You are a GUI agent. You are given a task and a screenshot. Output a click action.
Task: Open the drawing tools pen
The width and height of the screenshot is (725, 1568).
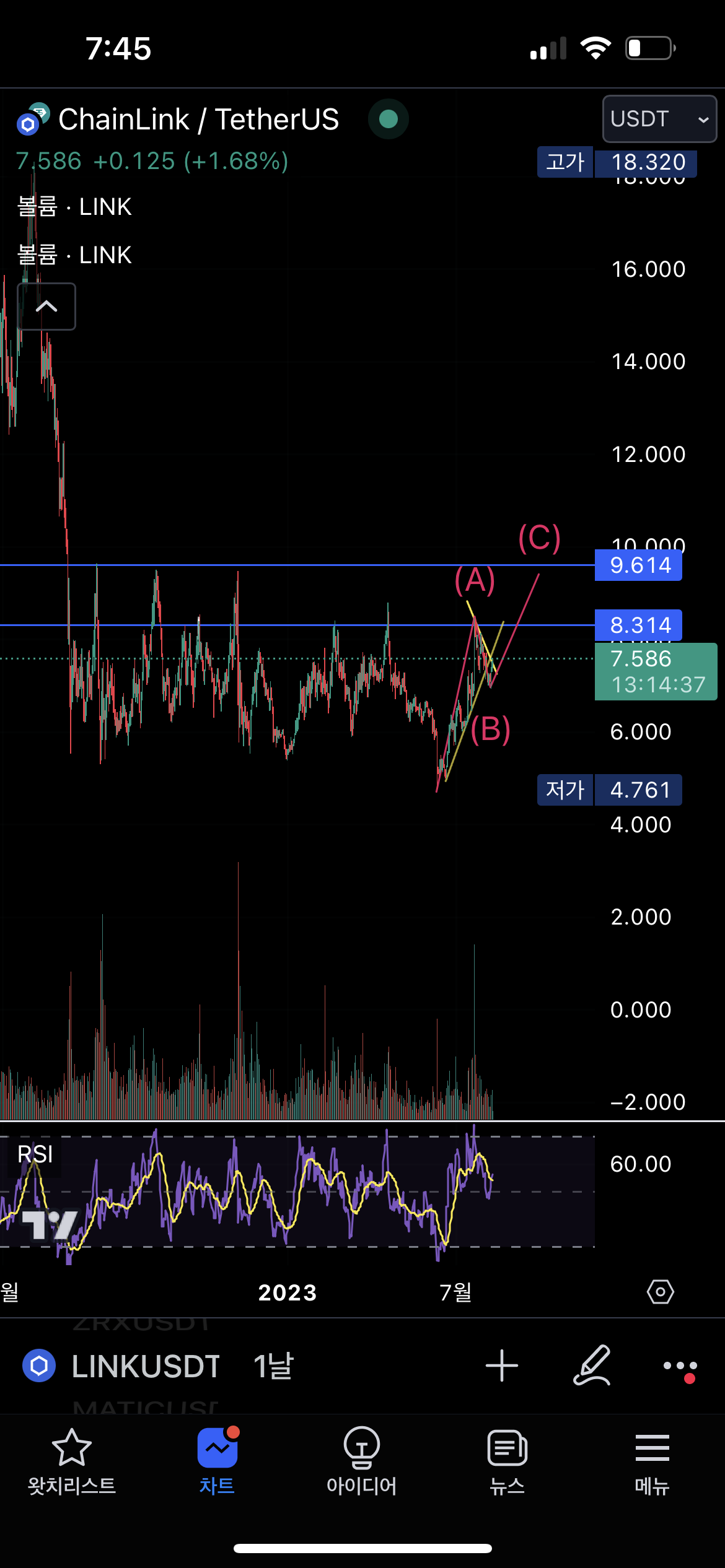(592, 1366)
